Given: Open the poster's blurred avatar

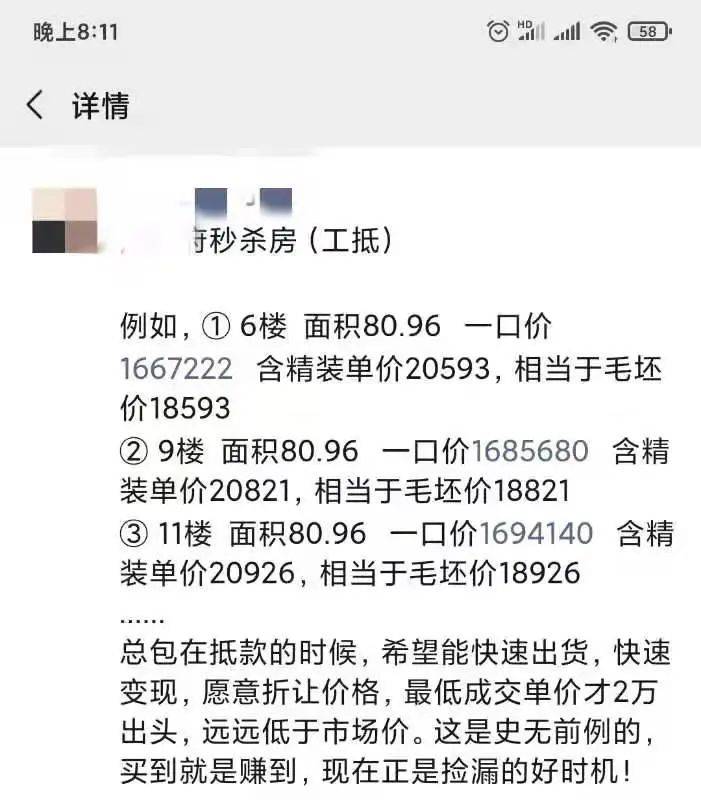Looking at the screenshot, I should tap(65, 220).
